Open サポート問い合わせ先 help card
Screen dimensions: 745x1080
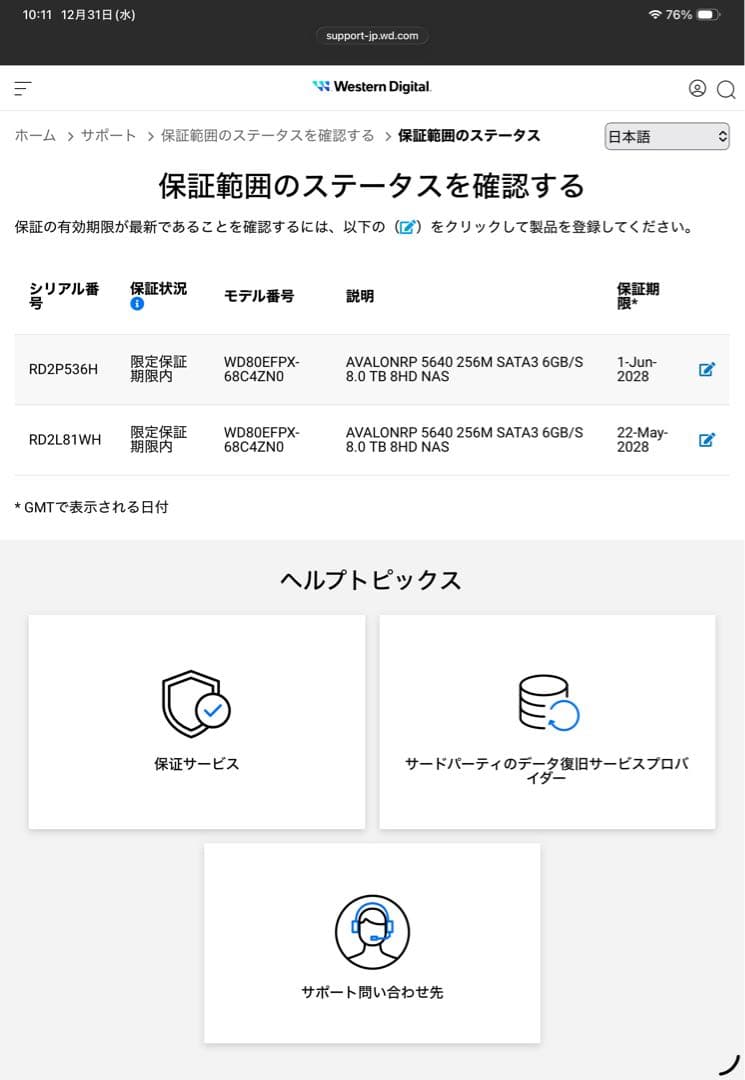click(x=371, y=943)
